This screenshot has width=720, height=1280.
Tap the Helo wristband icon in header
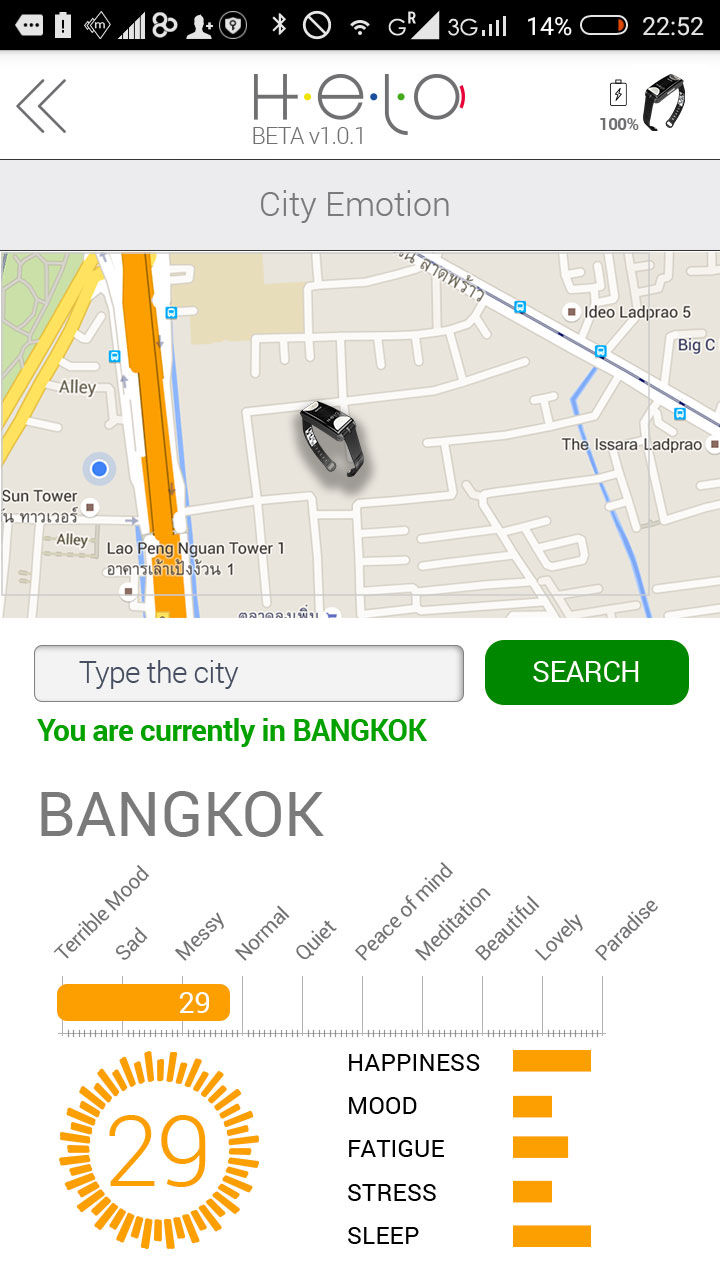(664, 102)
